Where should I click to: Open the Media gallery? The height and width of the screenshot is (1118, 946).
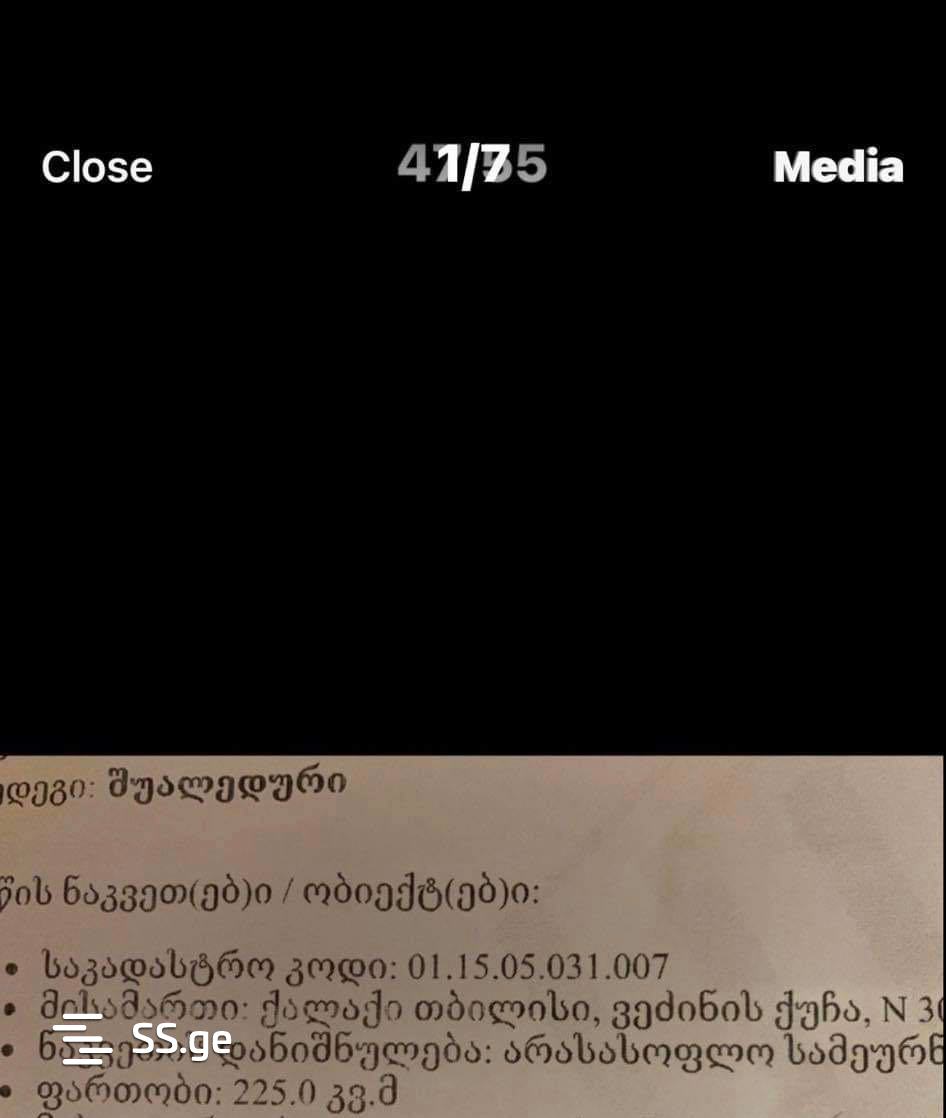pyautogui.click(x=837, y=167)
